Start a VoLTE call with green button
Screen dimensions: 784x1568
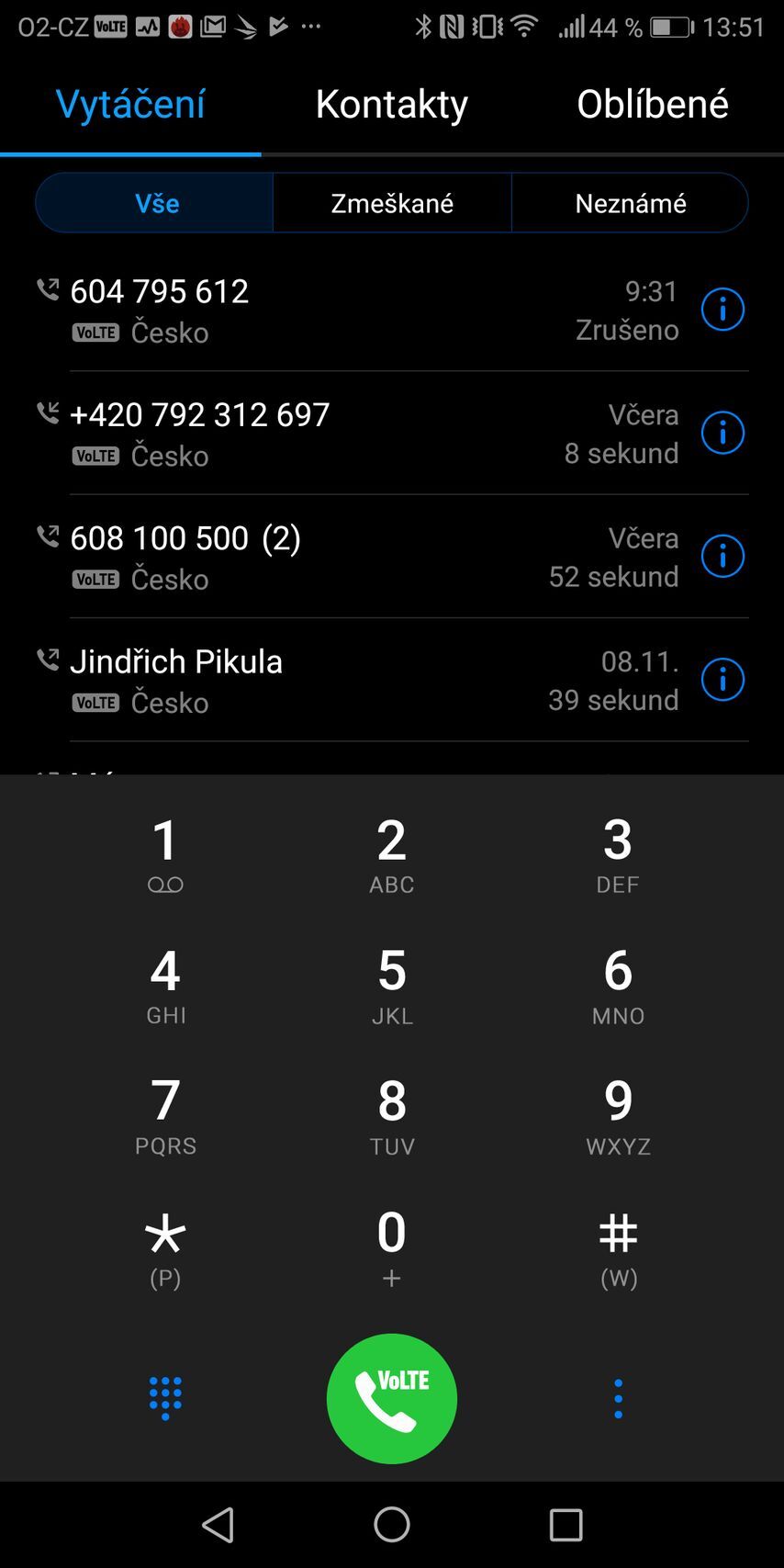pos(392,1398)
